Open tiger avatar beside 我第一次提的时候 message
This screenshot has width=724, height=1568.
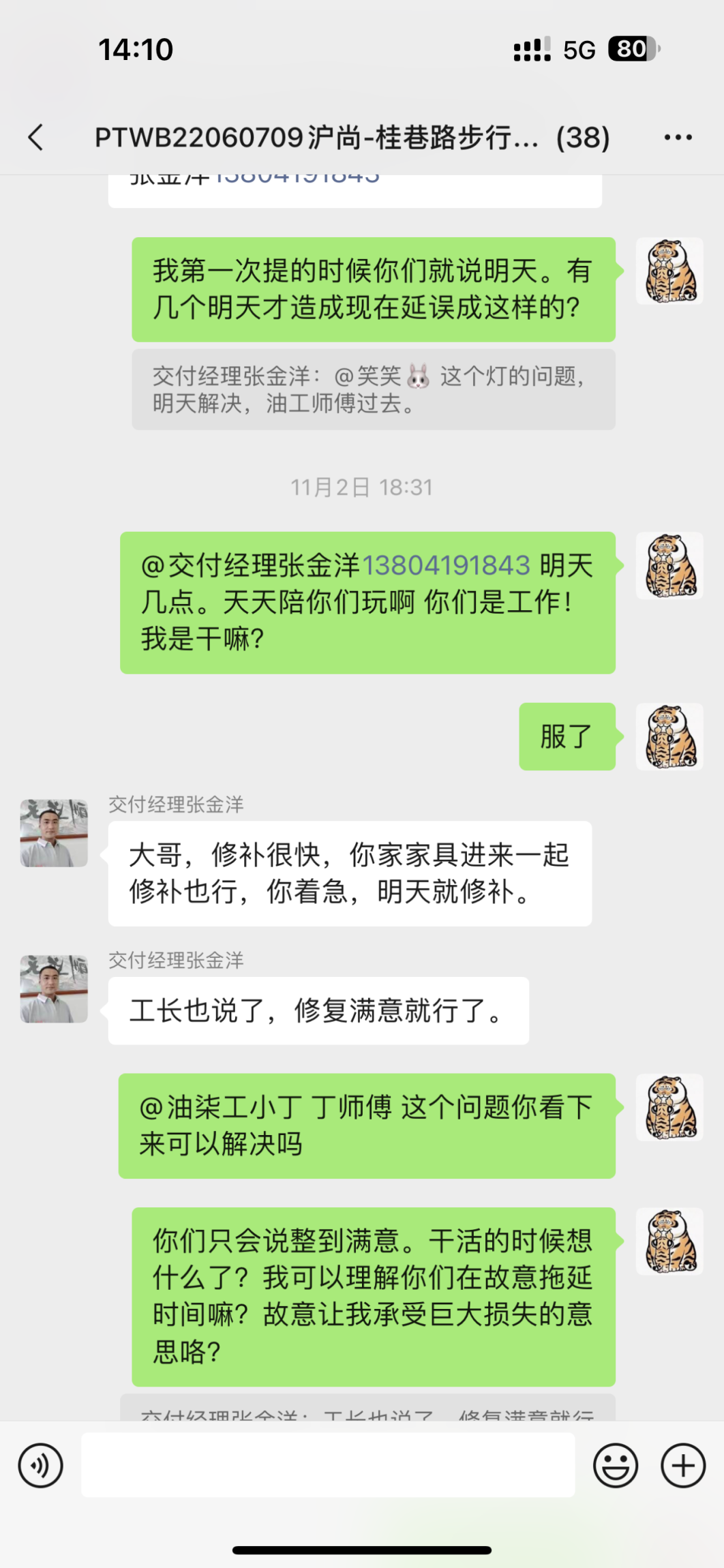tap(669, 271)
